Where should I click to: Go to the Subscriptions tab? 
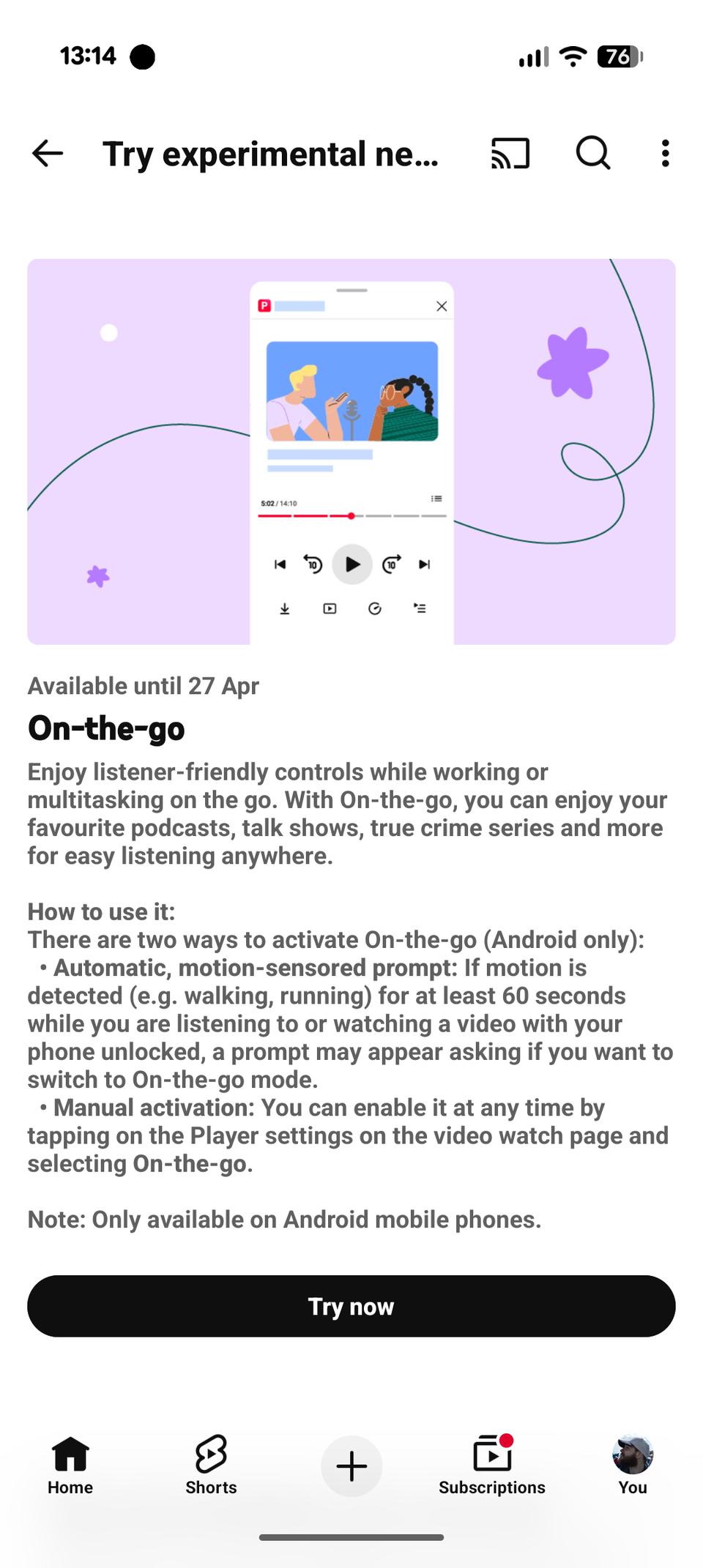pos(492,1465)
